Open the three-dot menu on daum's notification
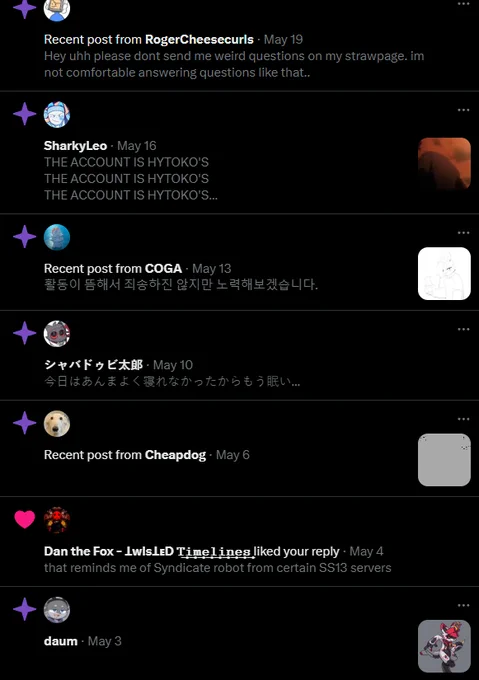This screenshot has width=479, height=680. pos(463,605)
